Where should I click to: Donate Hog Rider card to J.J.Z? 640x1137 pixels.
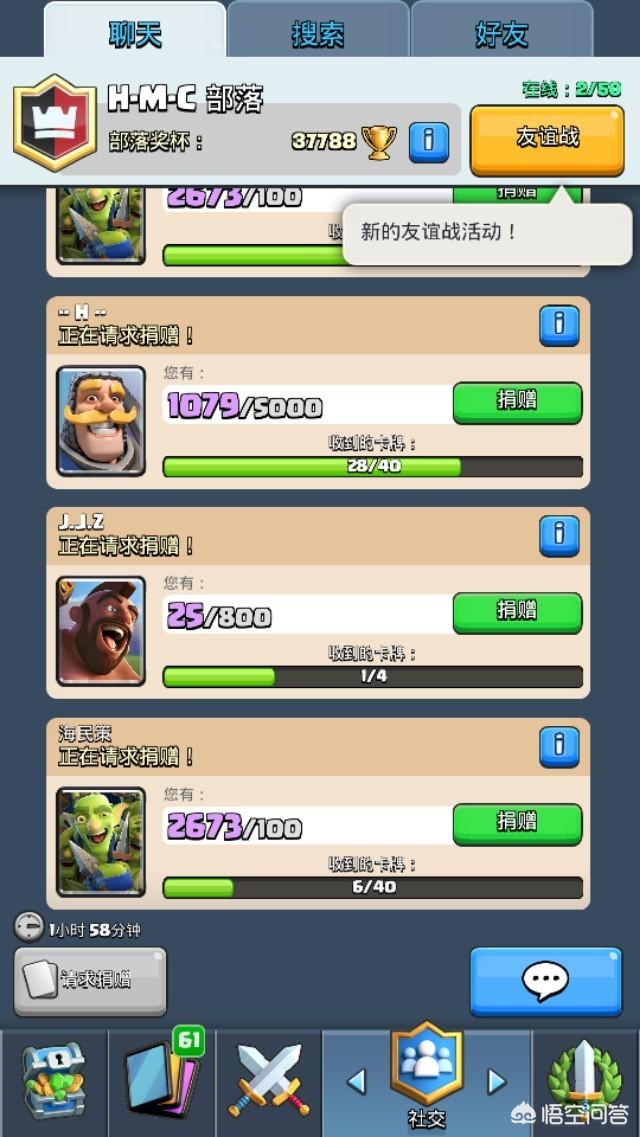coord(517,612)
